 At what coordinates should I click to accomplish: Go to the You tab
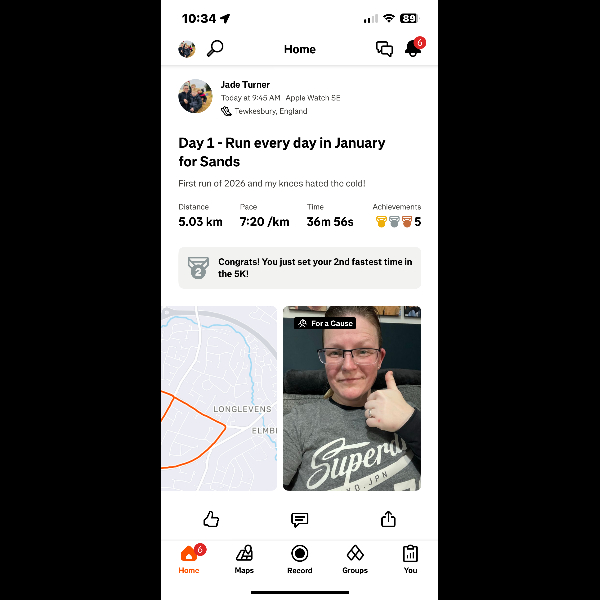click(410, 559)
